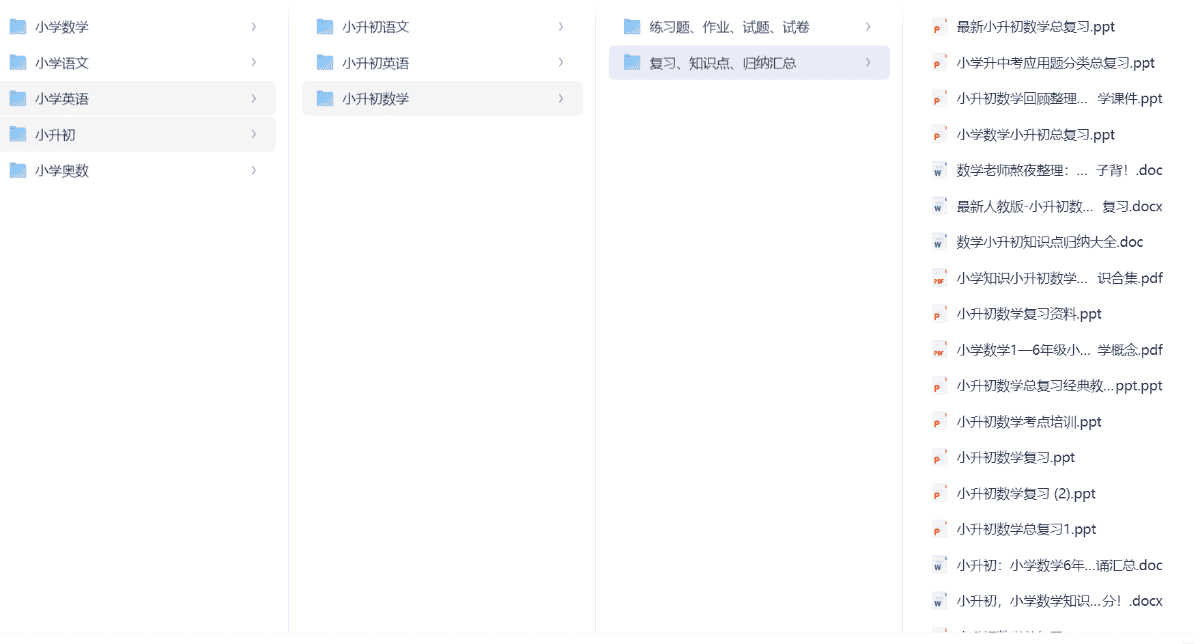1200x644 pixels.
Task: Open 小升初数学复习 (2).ppt
Action: click(x=1026, y=494)
